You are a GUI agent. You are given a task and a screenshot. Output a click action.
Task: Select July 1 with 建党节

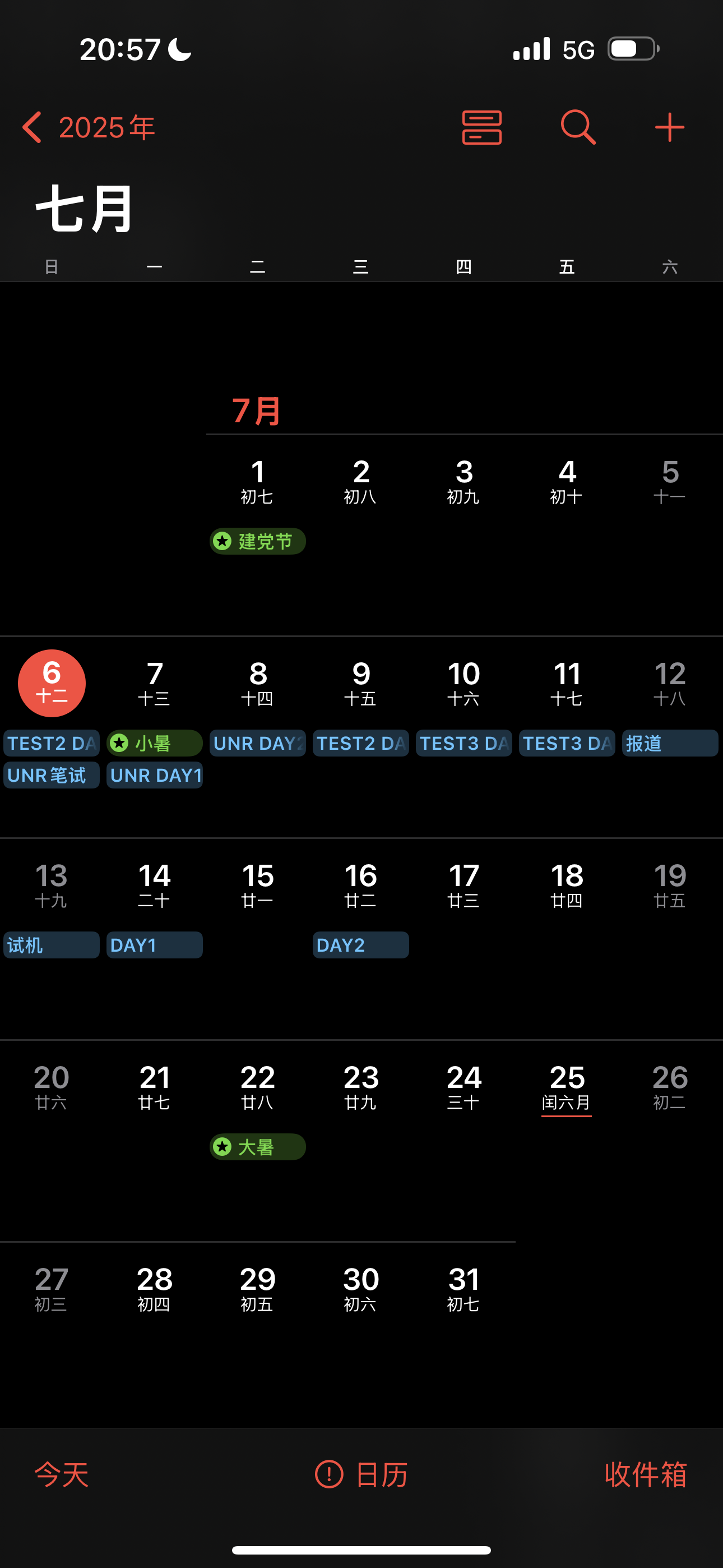click(257, 481)
